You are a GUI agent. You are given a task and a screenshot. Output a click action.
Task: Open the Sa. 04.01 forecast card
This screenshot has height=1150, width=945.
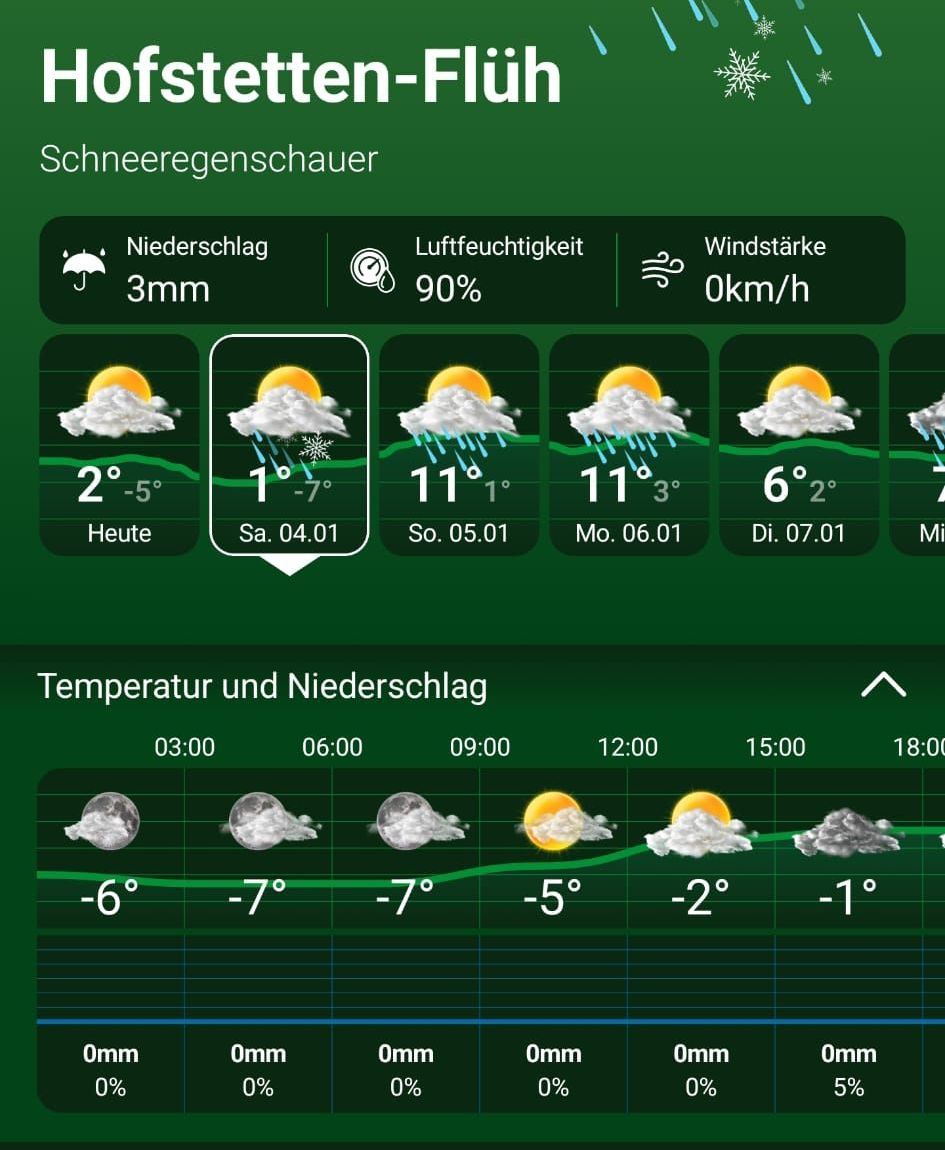(289, 445)
